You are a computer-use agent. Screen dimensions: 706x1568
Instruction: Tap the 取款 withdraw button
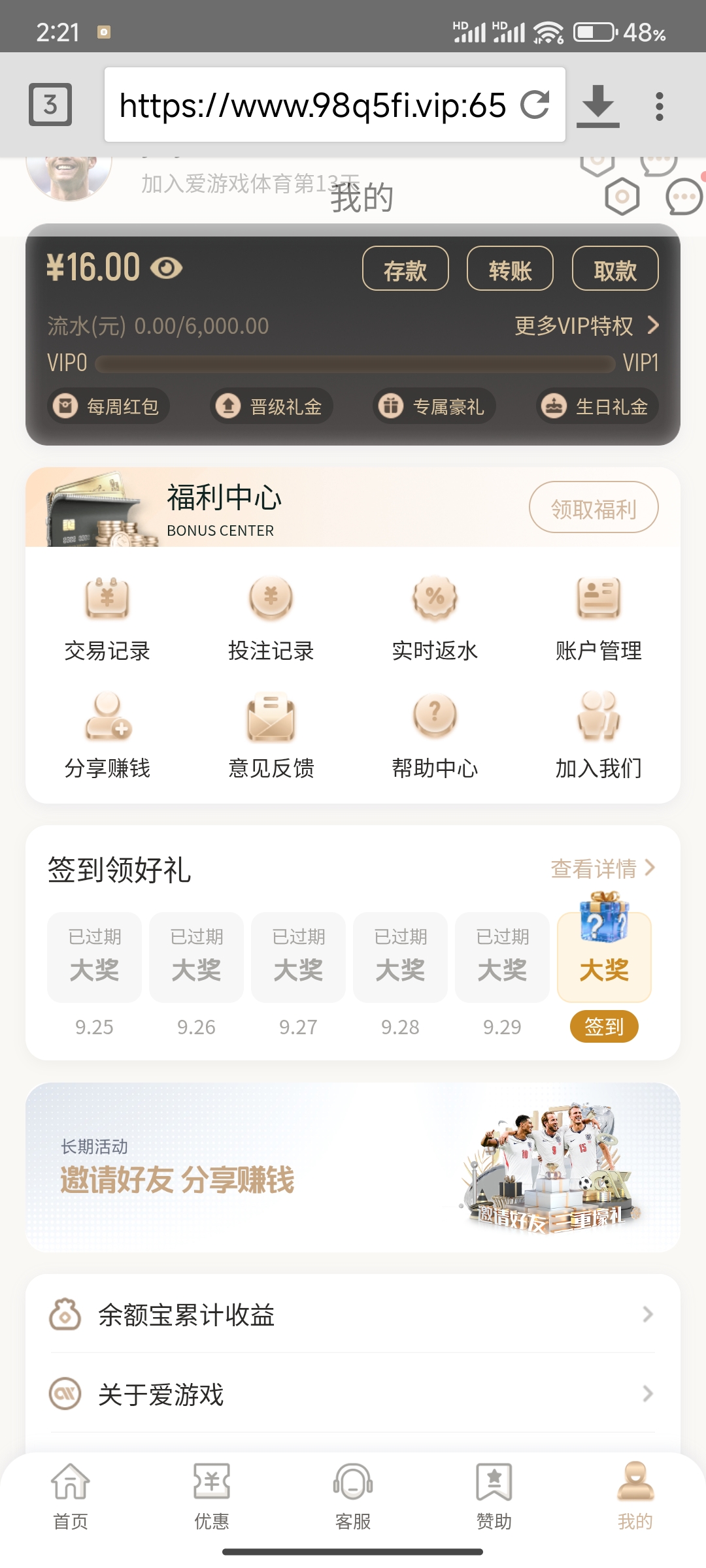click(615, 269)
